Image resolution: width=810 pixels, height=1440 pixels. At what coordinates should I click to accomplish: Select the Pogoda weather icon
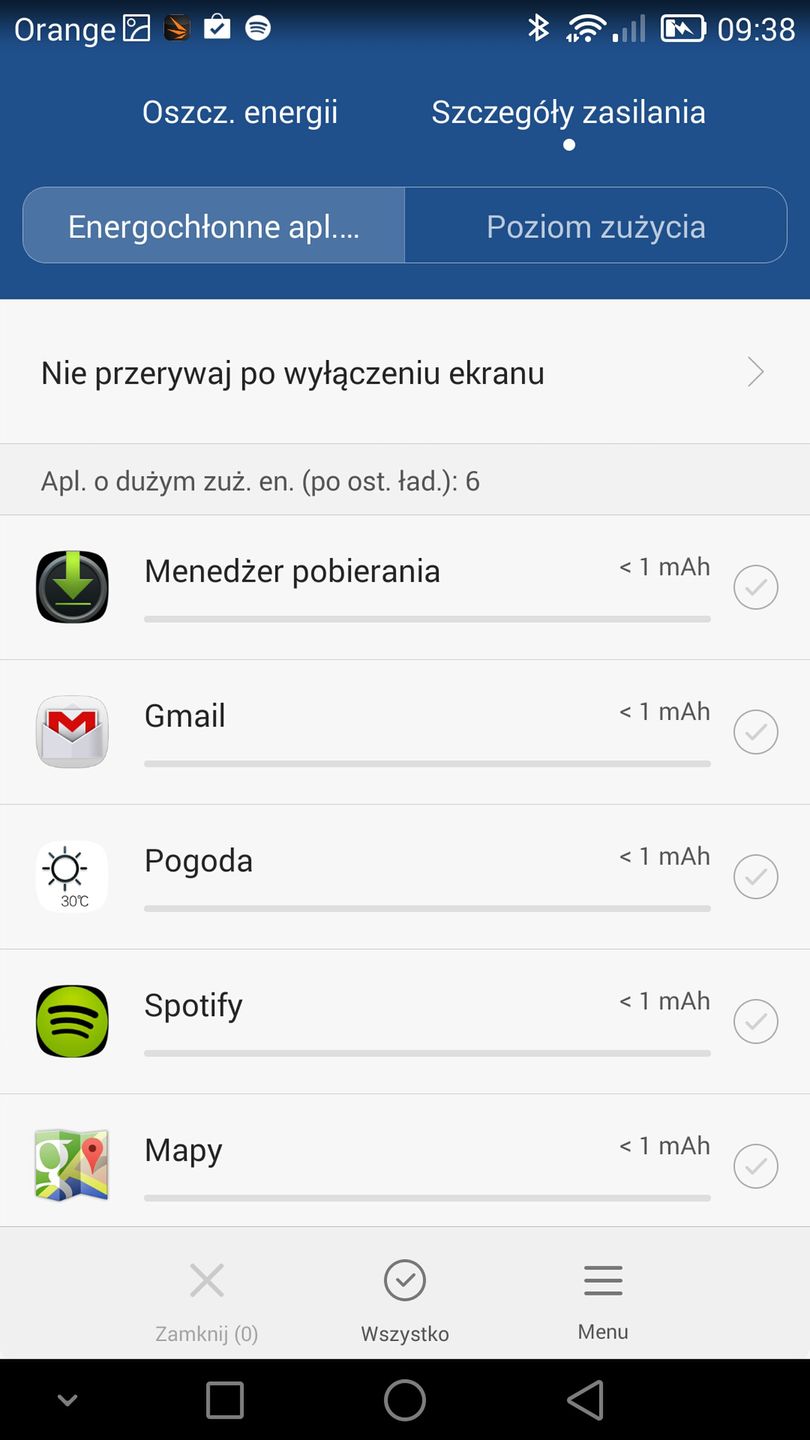[x=71, y=876]
